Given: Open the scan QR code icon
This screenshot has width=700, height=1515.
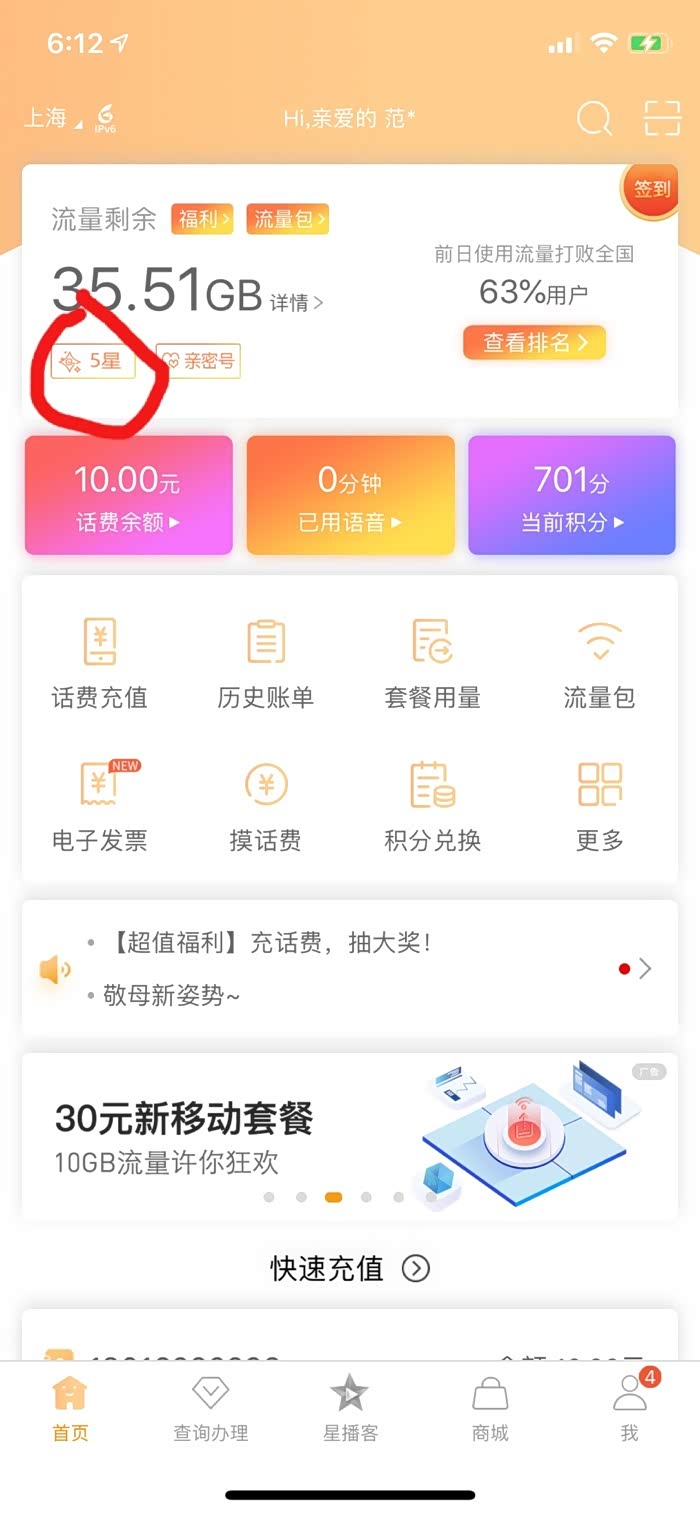Looking at the screenshot, I should point(661,119).
